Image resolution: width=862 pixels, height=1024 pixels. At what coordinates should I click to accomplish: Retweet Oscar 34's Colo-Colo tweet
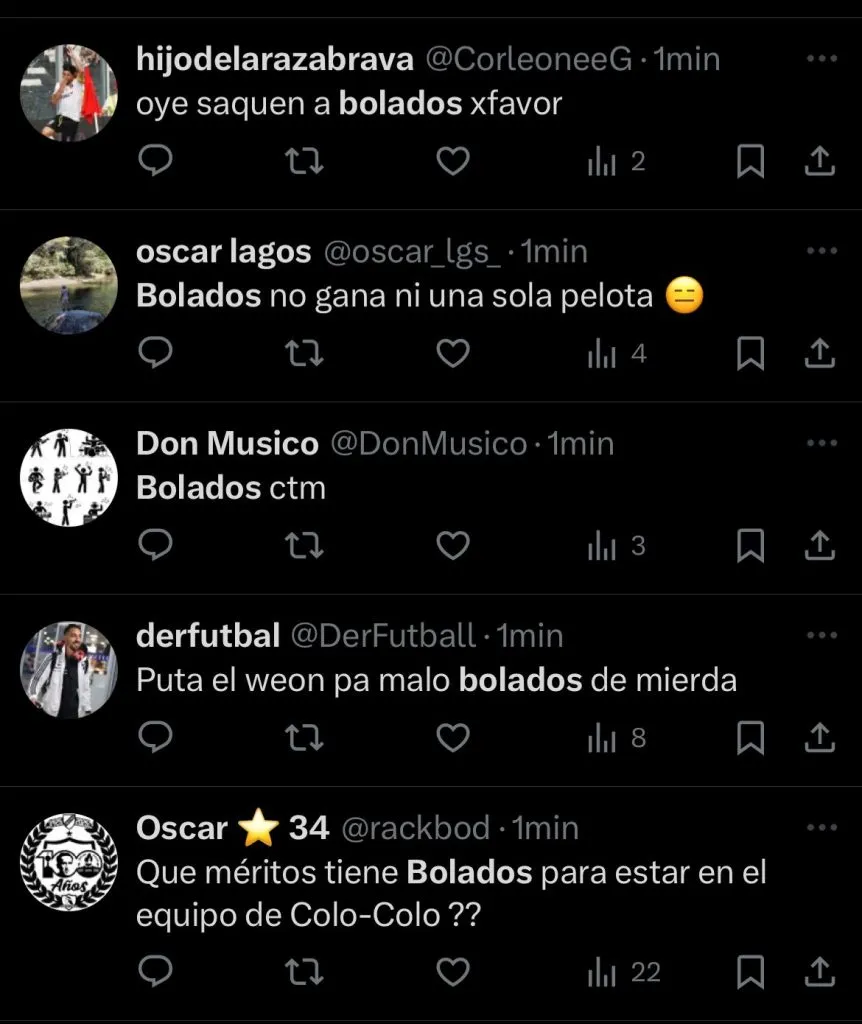pos(305,970)
